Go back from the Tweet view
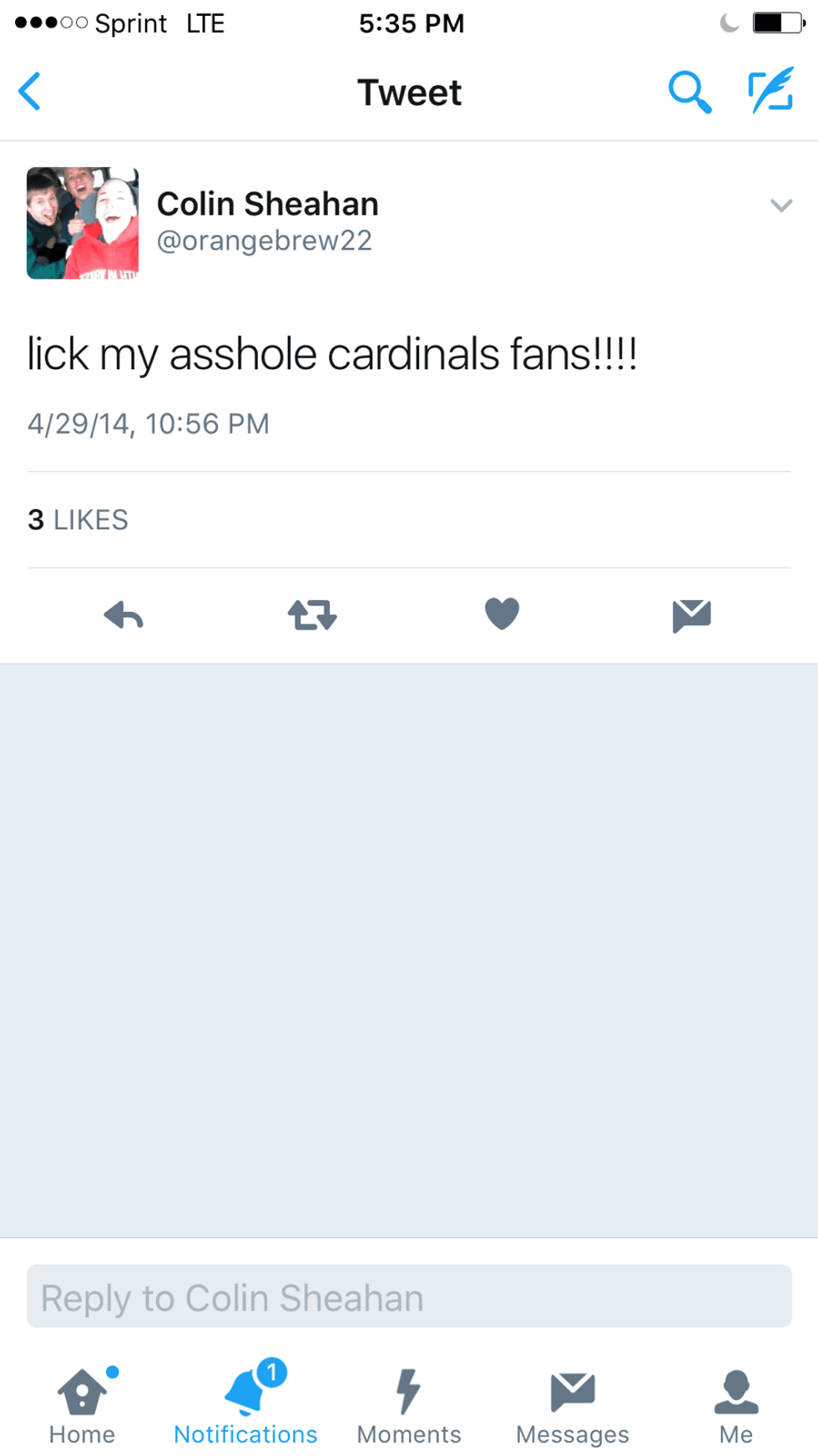 coord(30,91)
